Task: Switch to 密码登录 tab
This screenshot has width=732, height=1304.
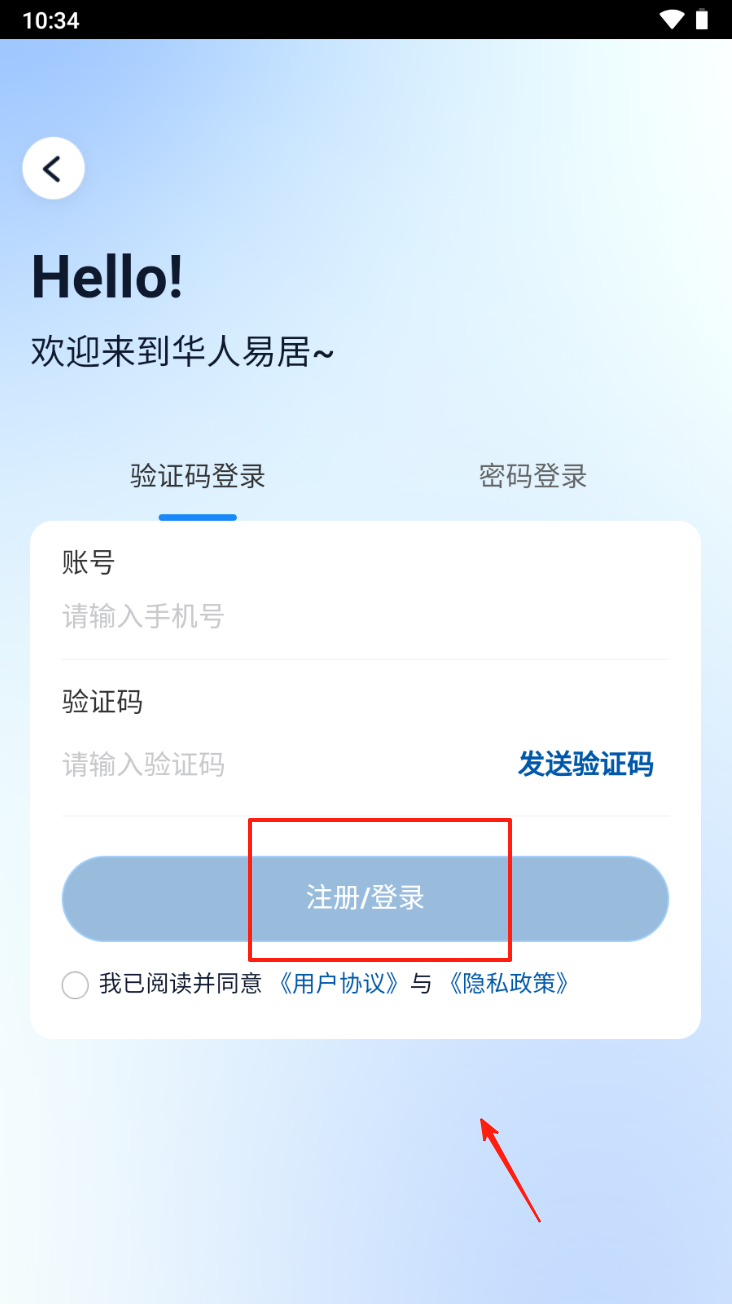Action: (x=532, y=476)
